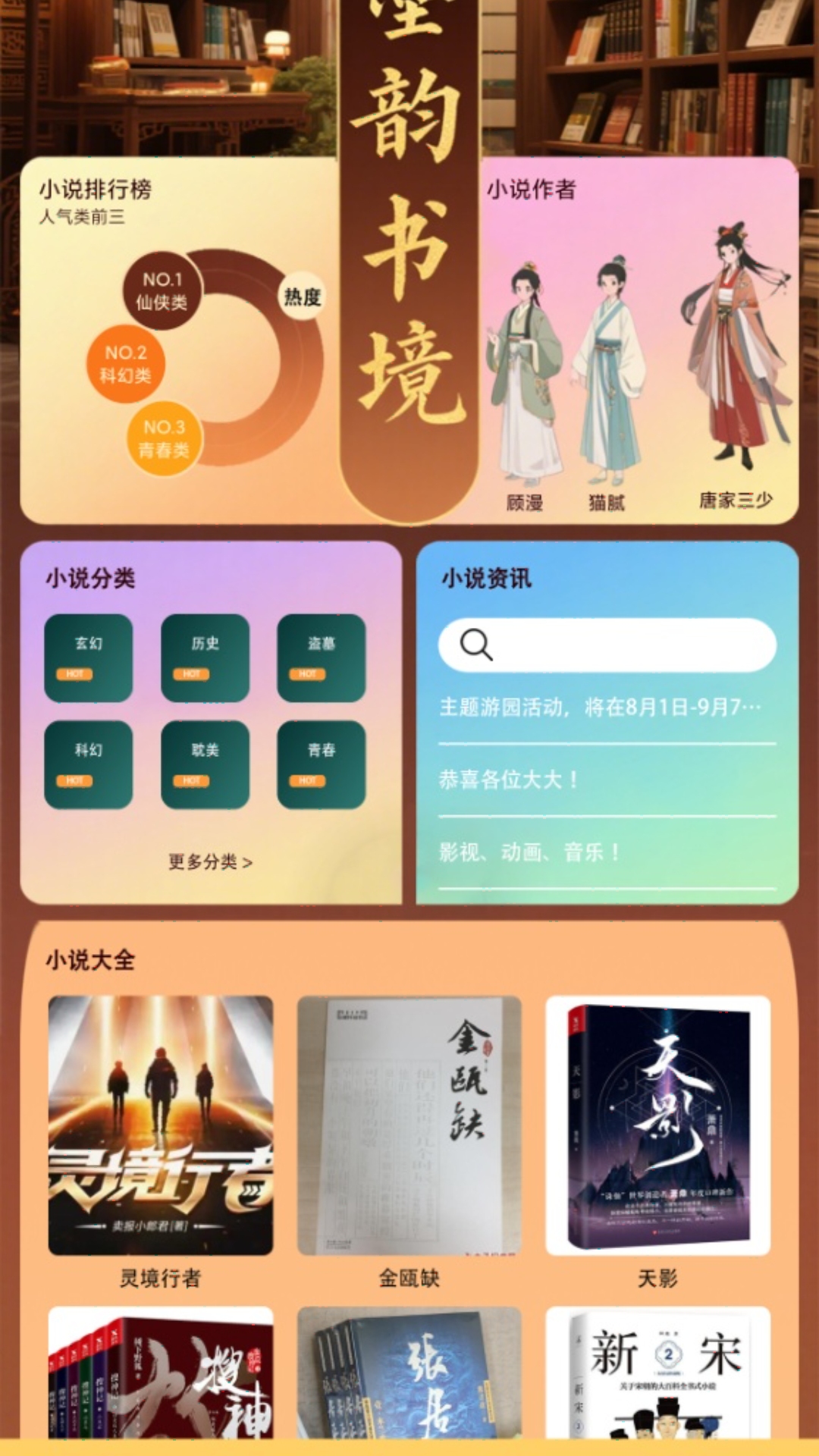
Task: Tap the search box in 小说资讯
Action: [607, 645]
